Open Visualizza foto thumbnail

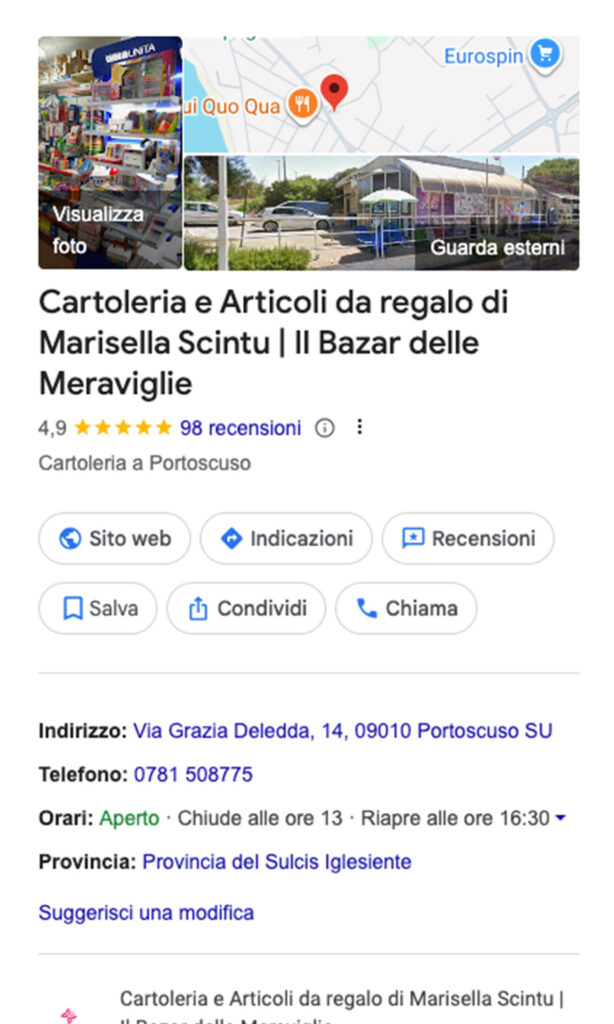[x=110, y=153]
